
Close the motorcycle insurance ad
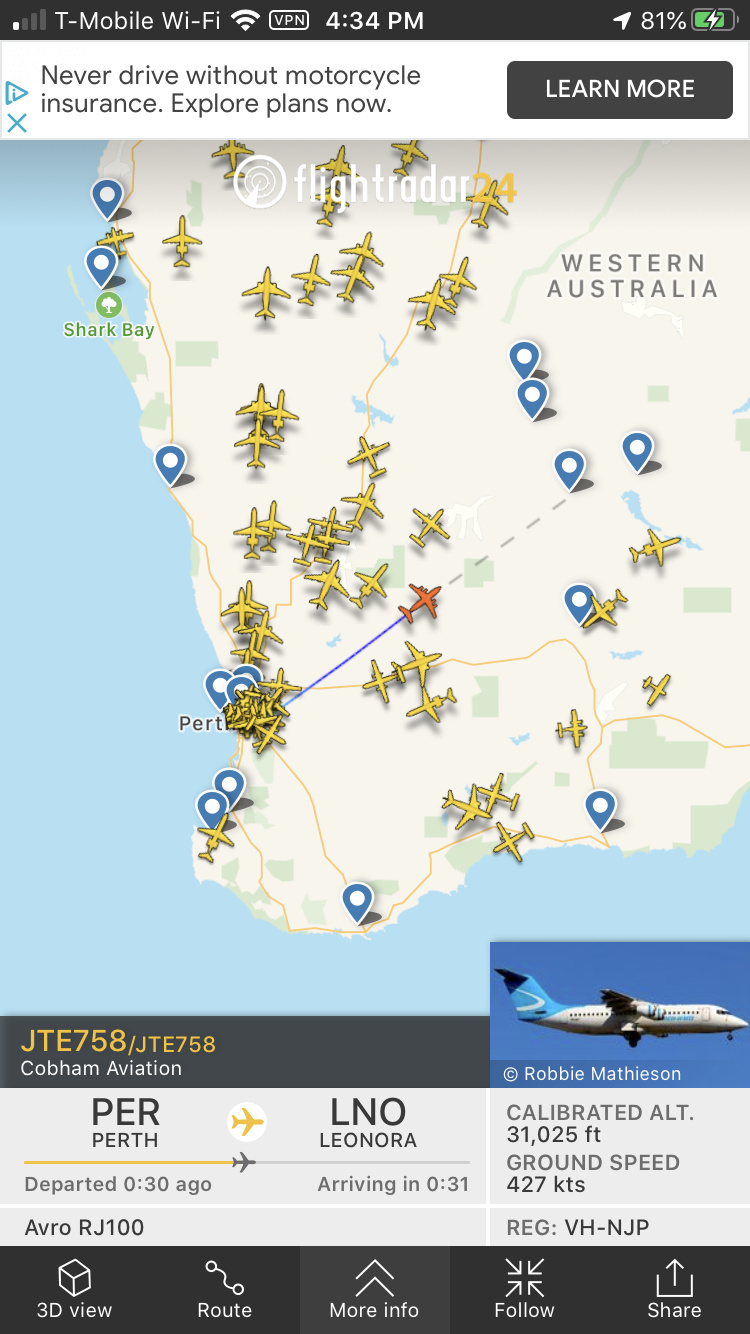[x=17, y=124]
